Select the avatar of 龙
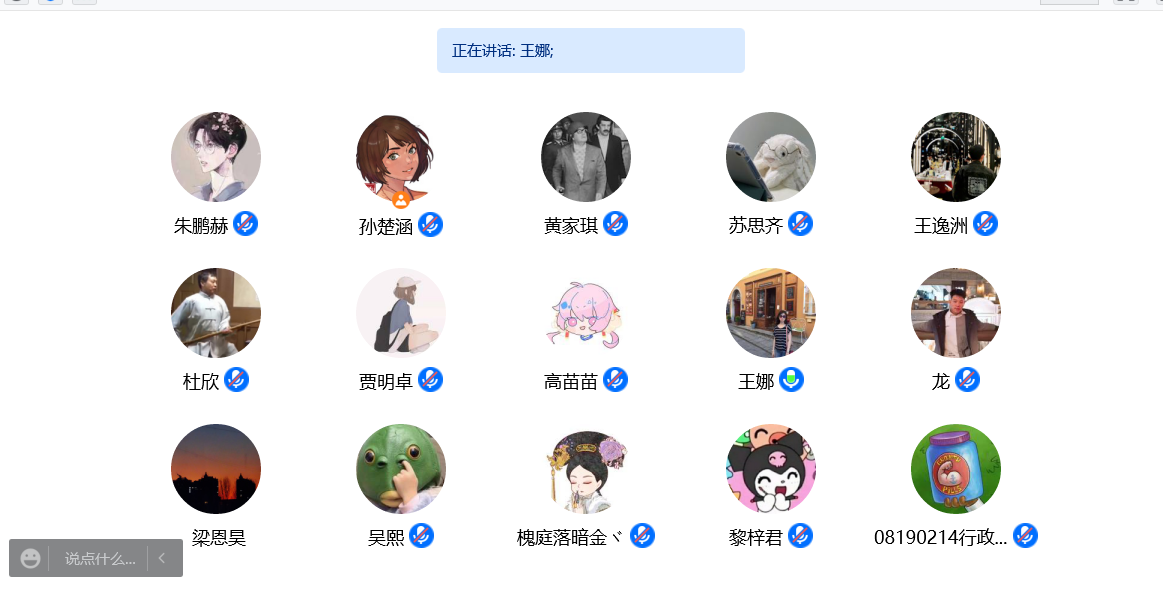The width and height of the screenshot is (1163, 597). 956,313
